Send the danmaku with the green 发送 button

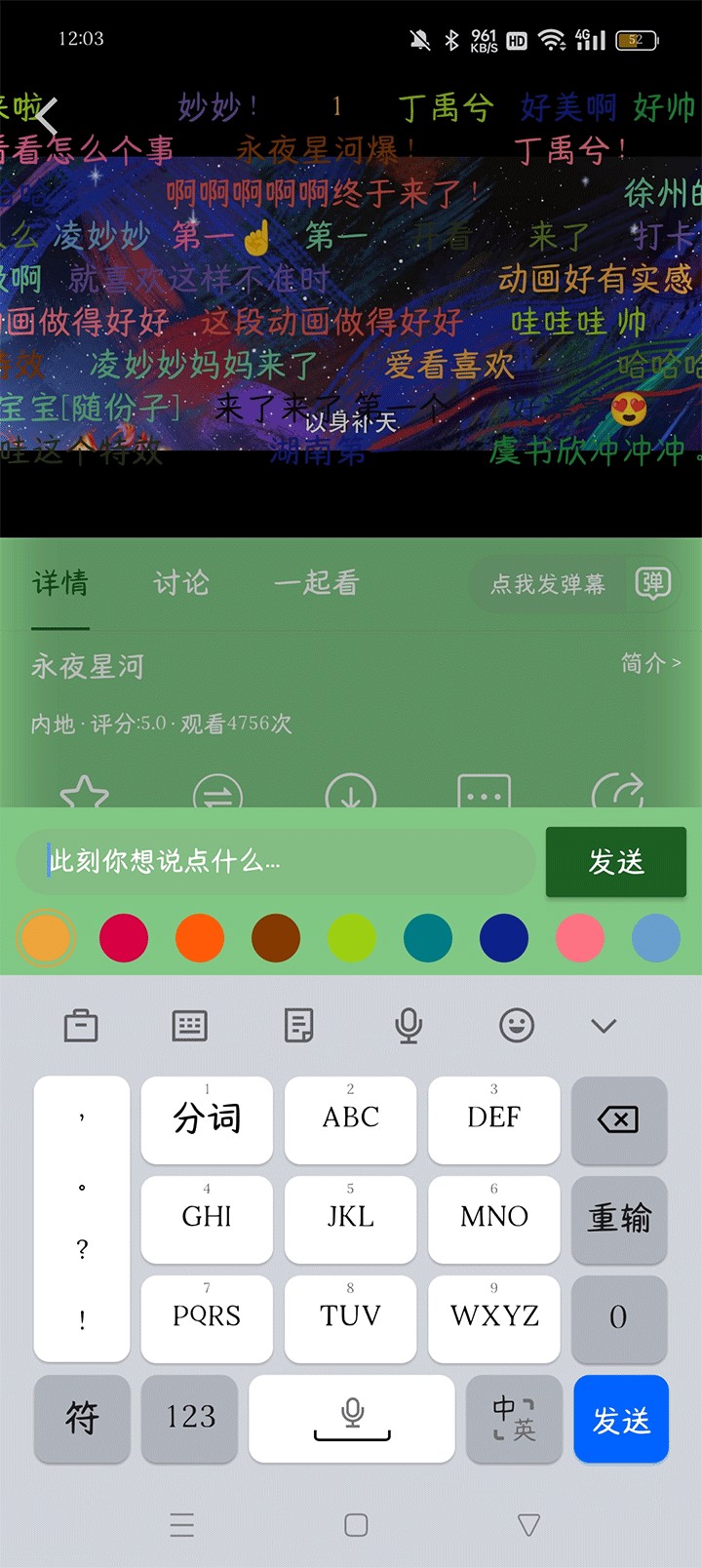(615, 862)
